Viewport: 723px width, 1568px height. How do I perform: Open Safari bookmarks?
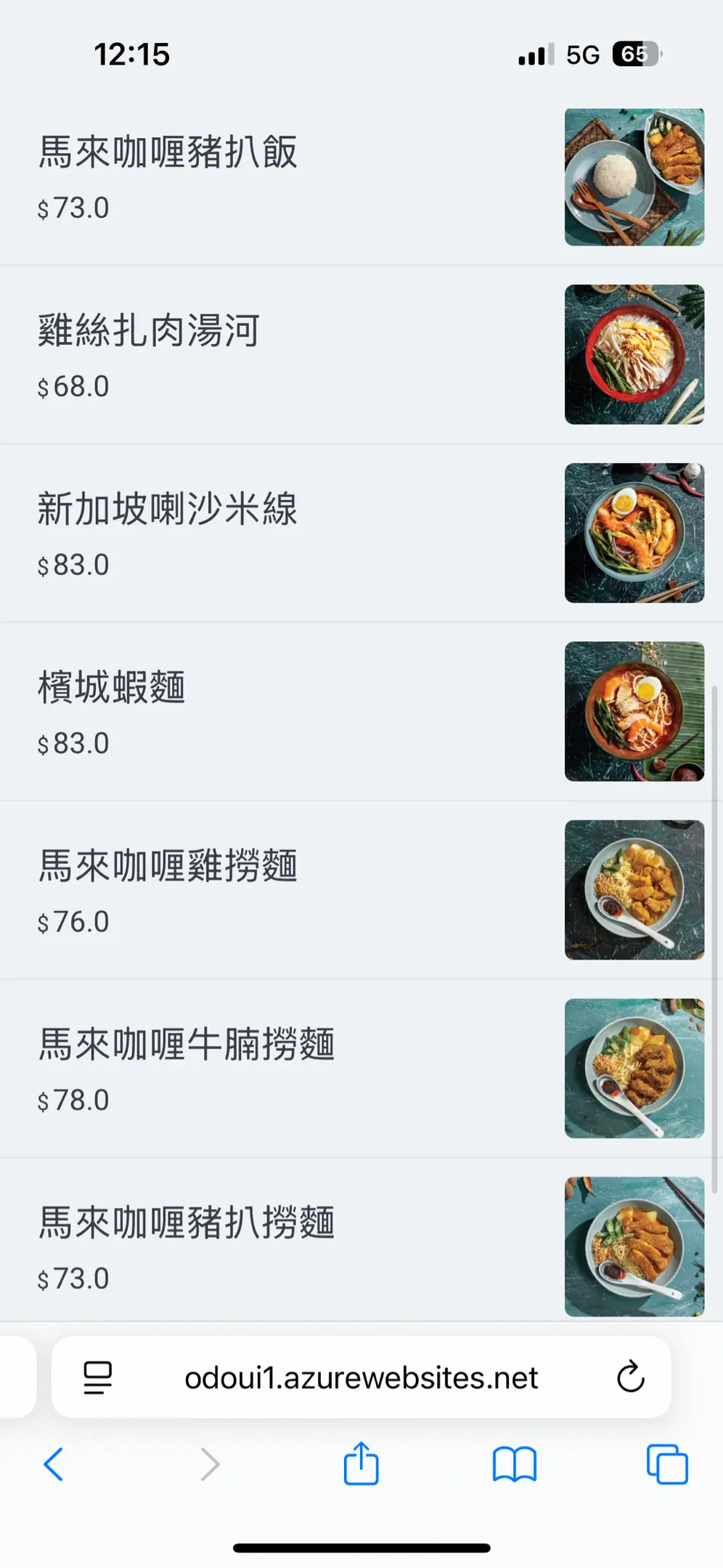(x=514, y=1464)
